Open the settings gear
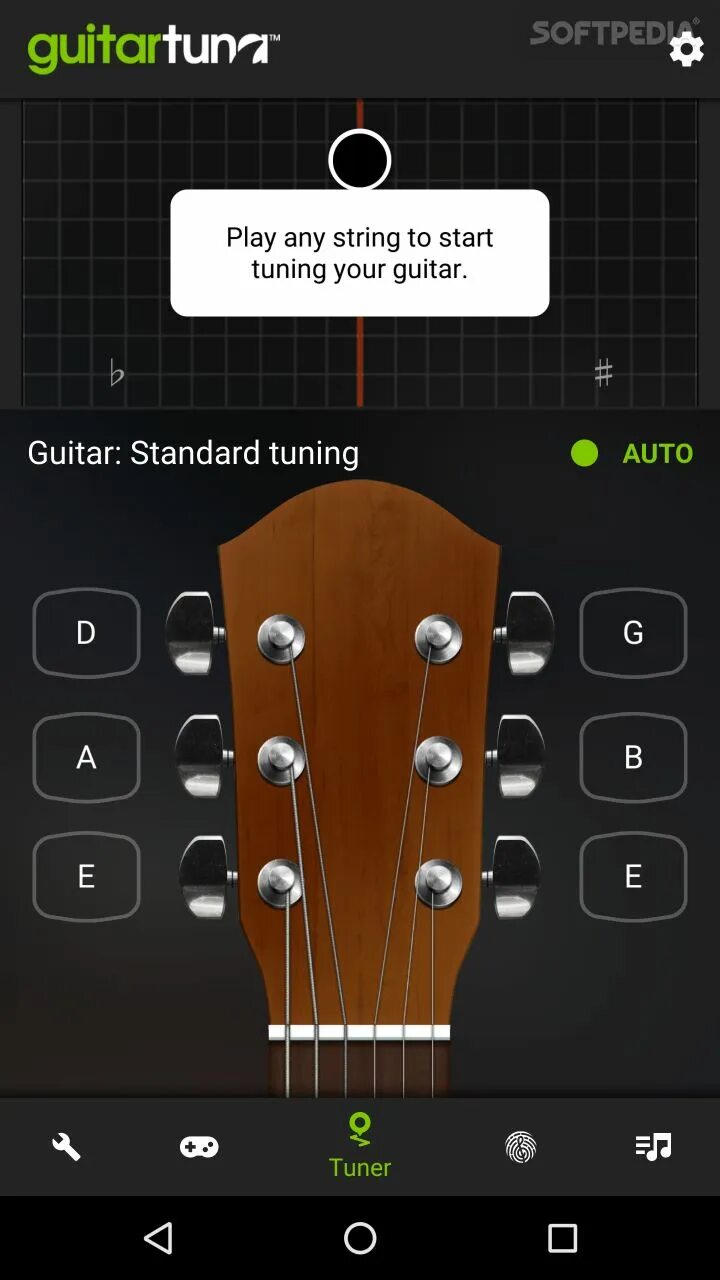 tap(686, 48)
